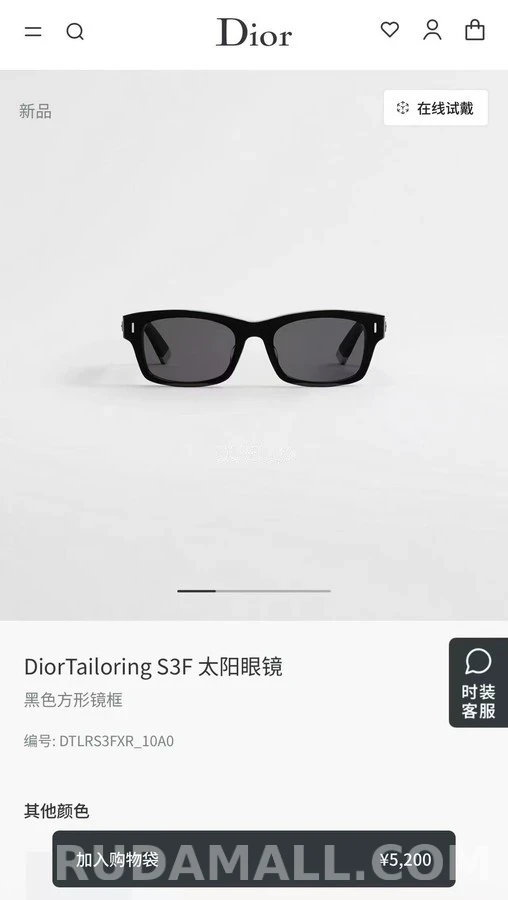Open the wishlist heart icon
Screen dimensions: 508x900
pos(390,29)
